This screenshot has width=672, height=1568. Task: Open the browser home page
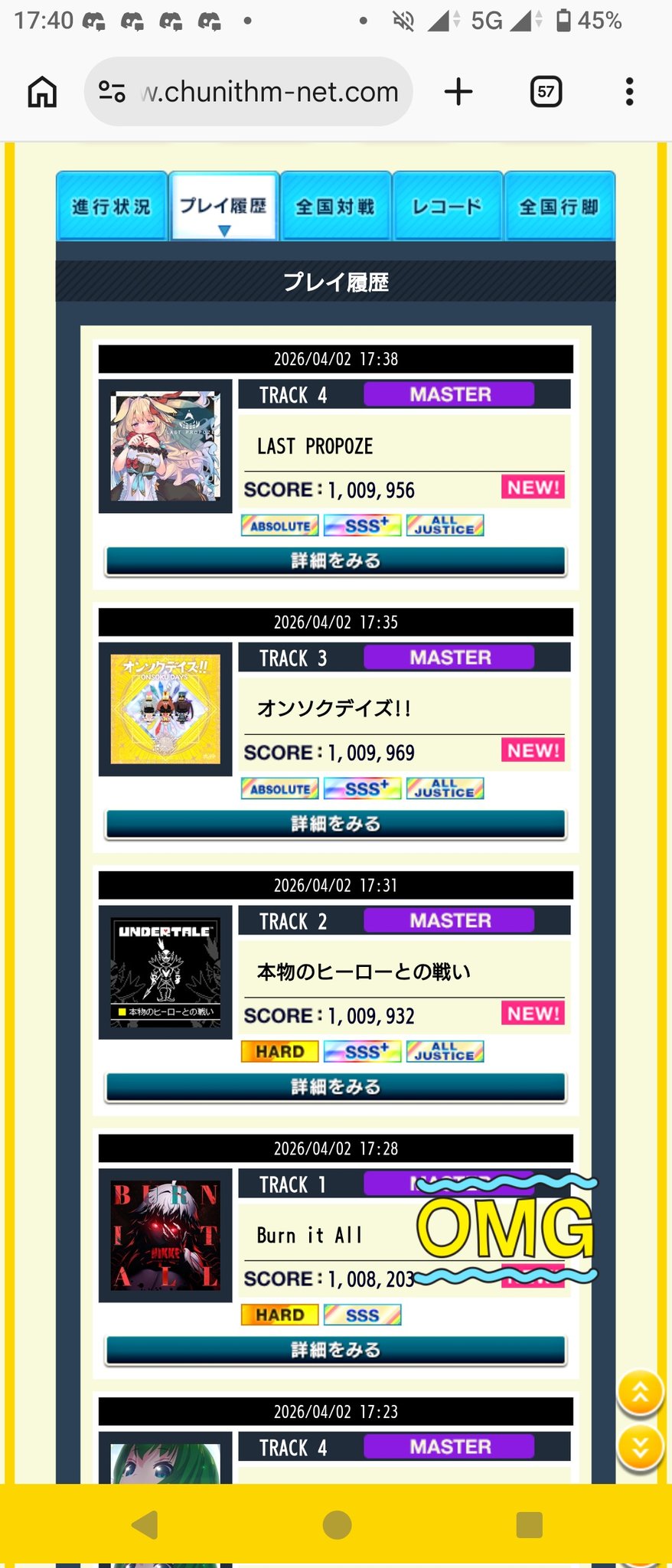(x=42, y=92)
